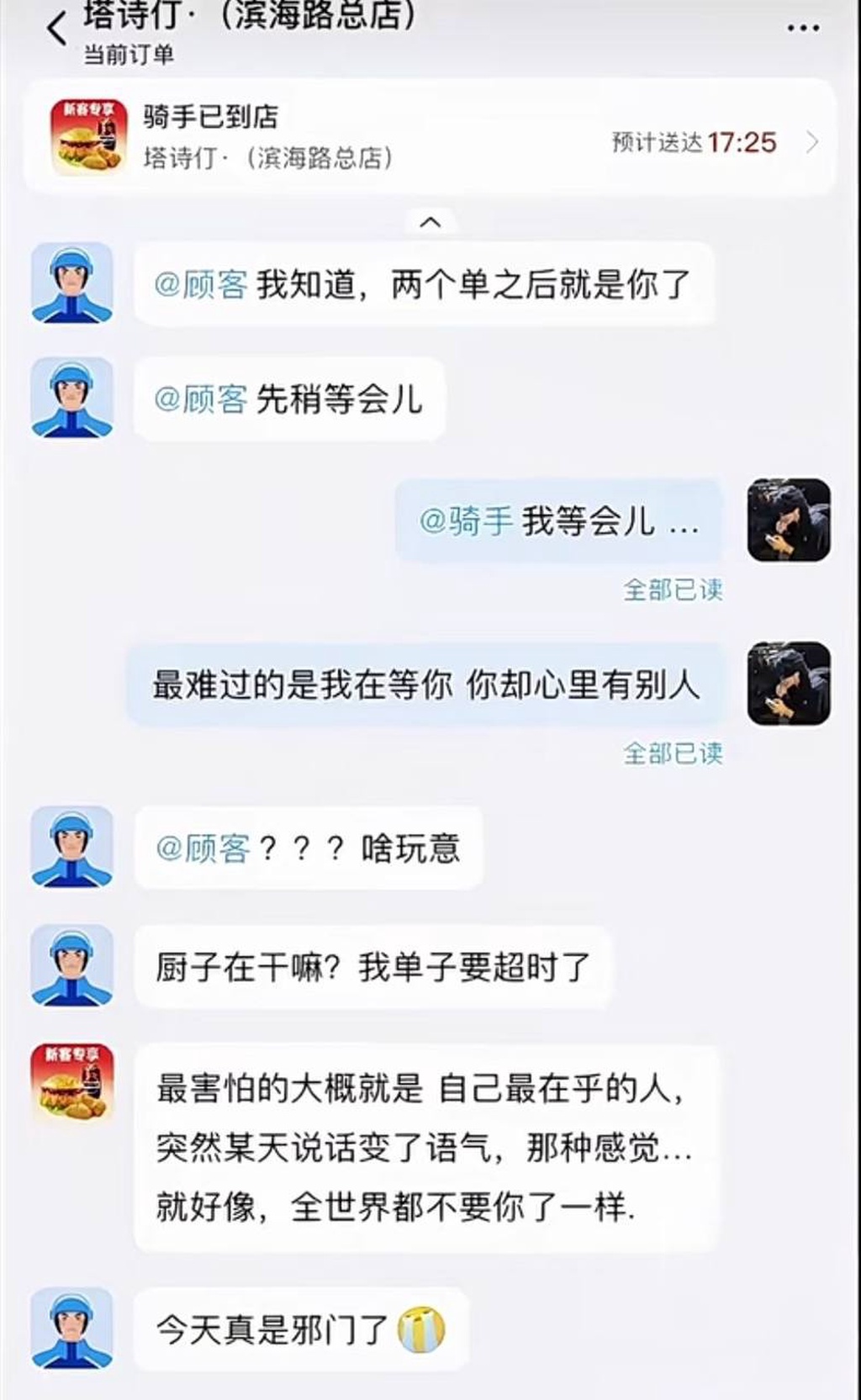
Task: Go back from the chat screen
Action: coord(57,29)
